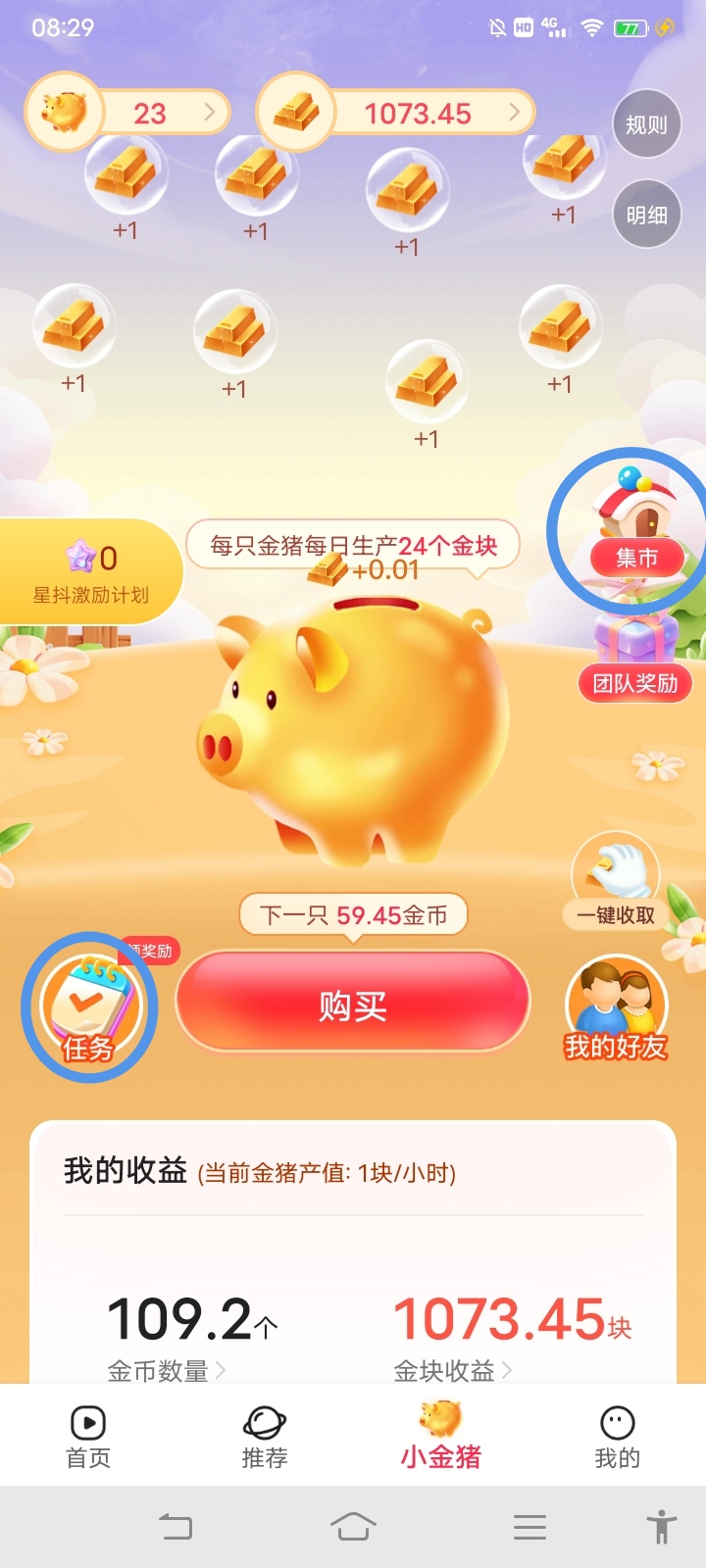
Task: Switch to the 首页 home tab
Action: pyautogui.click(x=88, y=1437)
